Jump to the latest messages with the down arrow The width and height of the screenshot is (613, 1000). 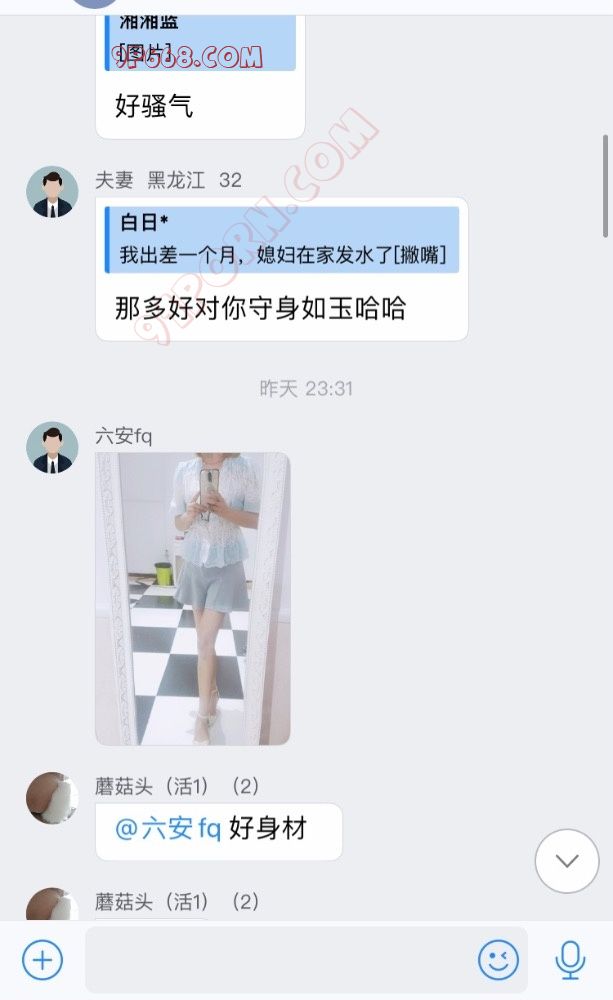click(x=567, y=860)
